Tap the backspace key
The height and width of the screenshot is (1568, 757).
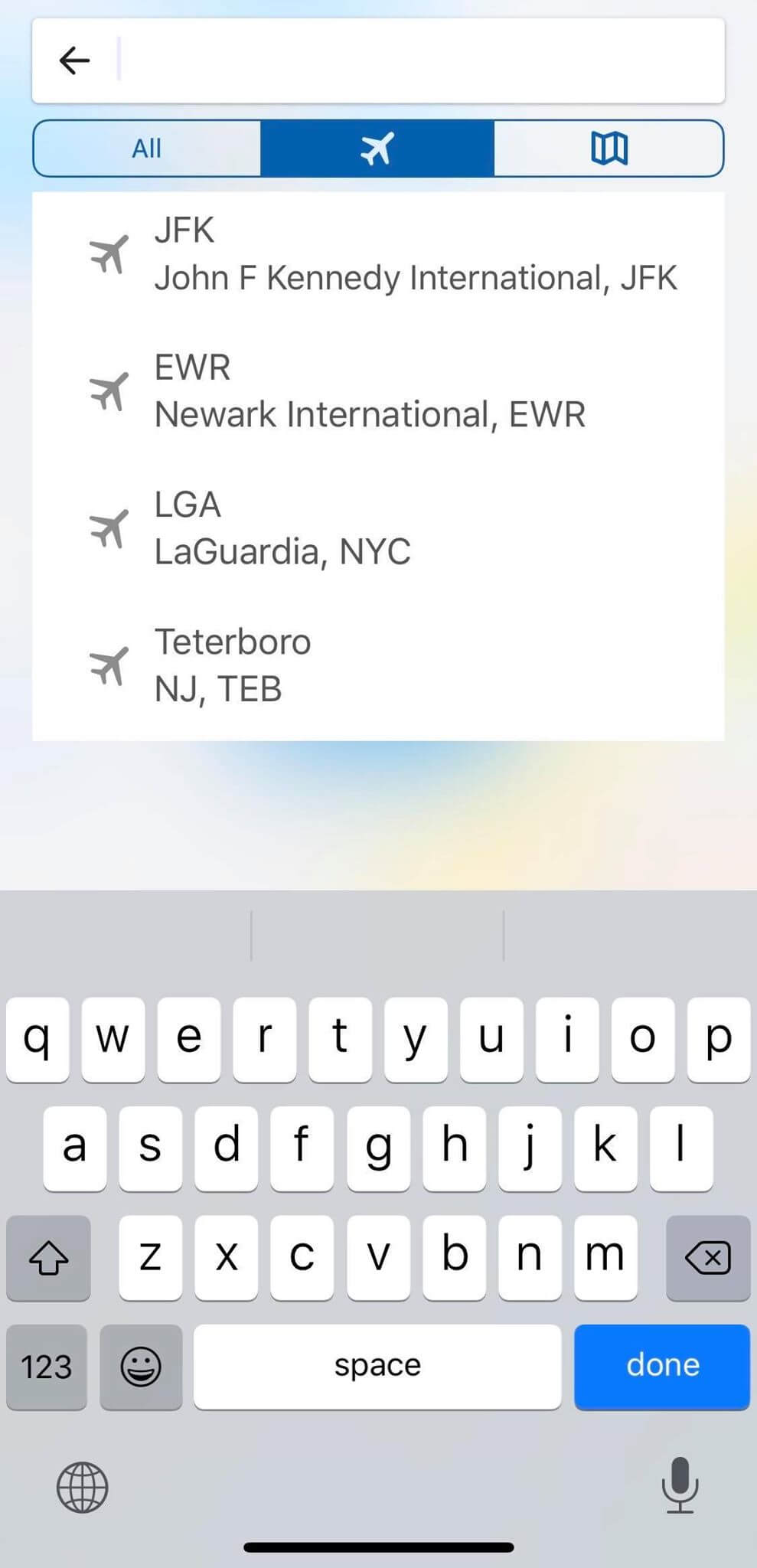pyautogui.click(x=708, y=1257)
